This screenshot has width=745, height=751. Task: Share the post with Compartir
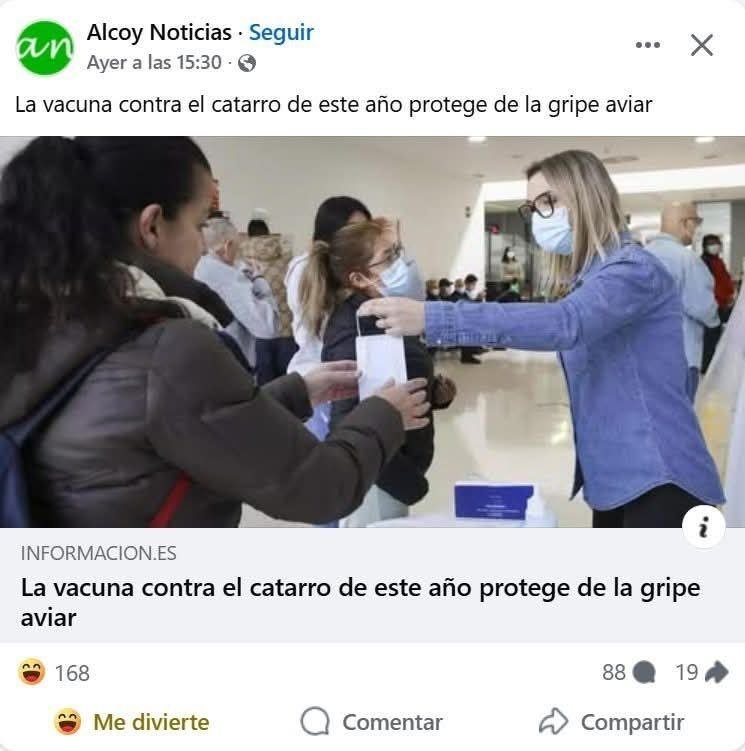[611, 722]
